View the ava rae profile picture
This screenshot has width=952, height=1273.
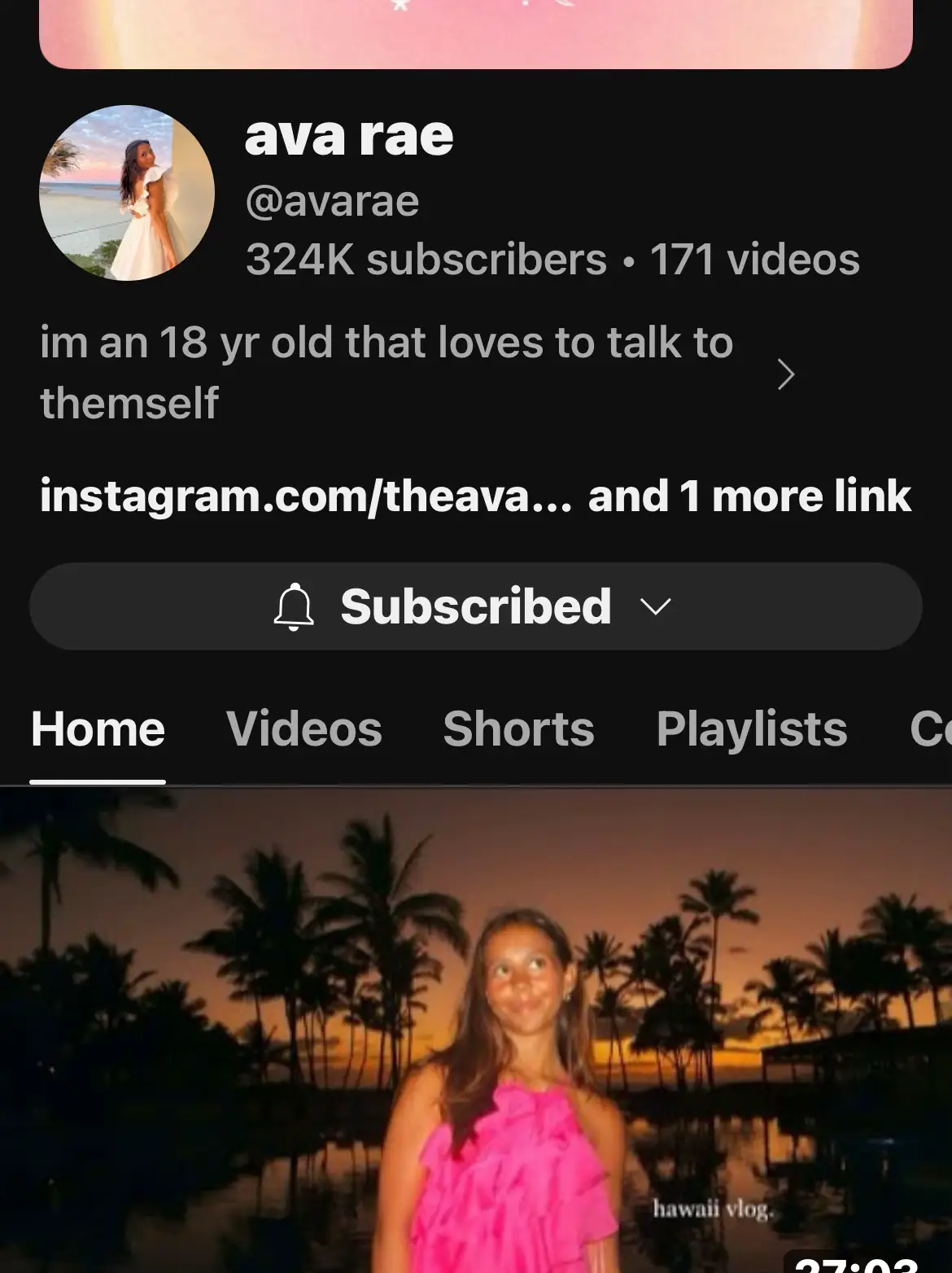(127, 193)
